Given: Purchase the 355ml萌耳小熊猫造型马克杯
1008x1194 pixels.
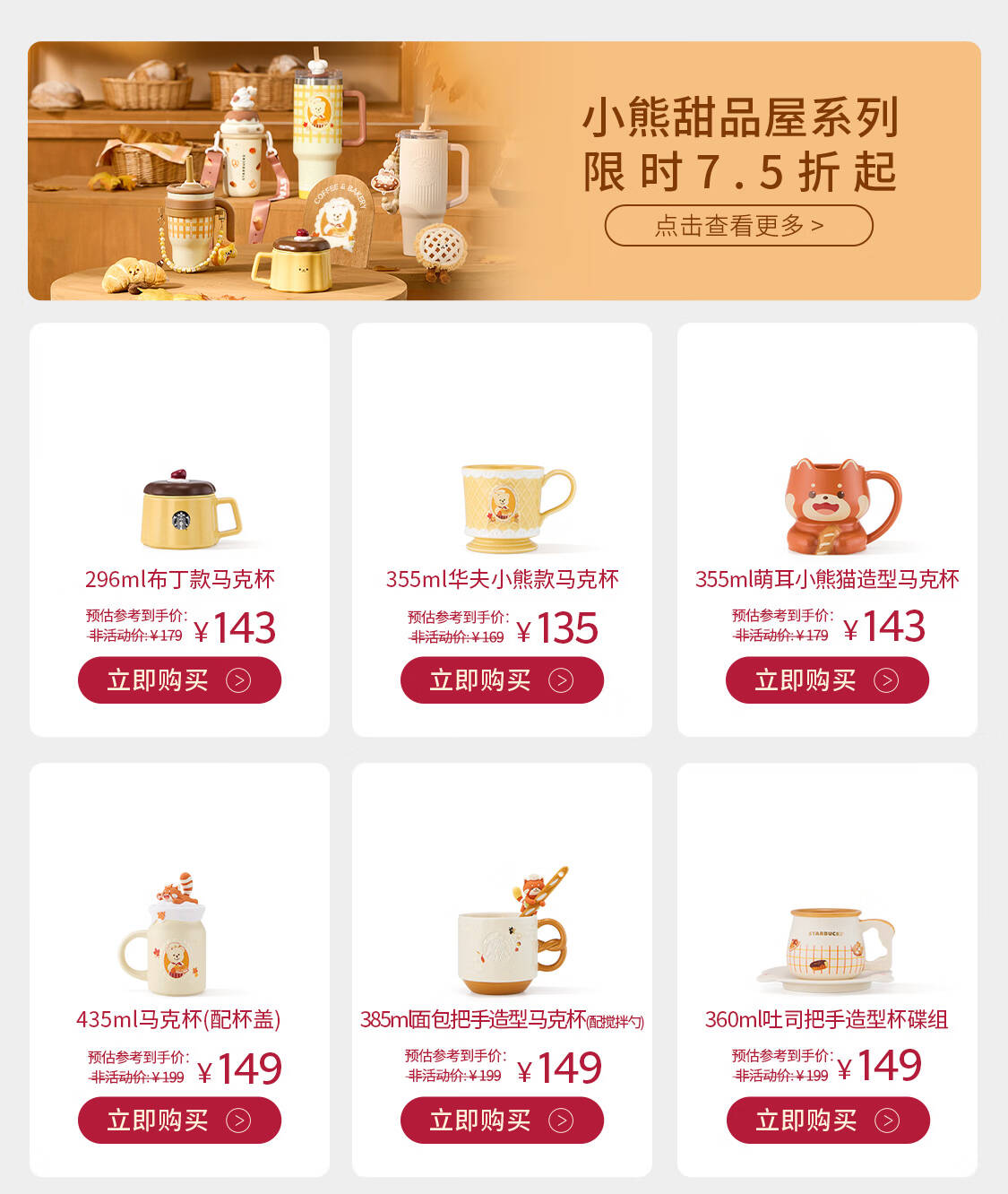Looking at the screenshot, I should point(827,680).
